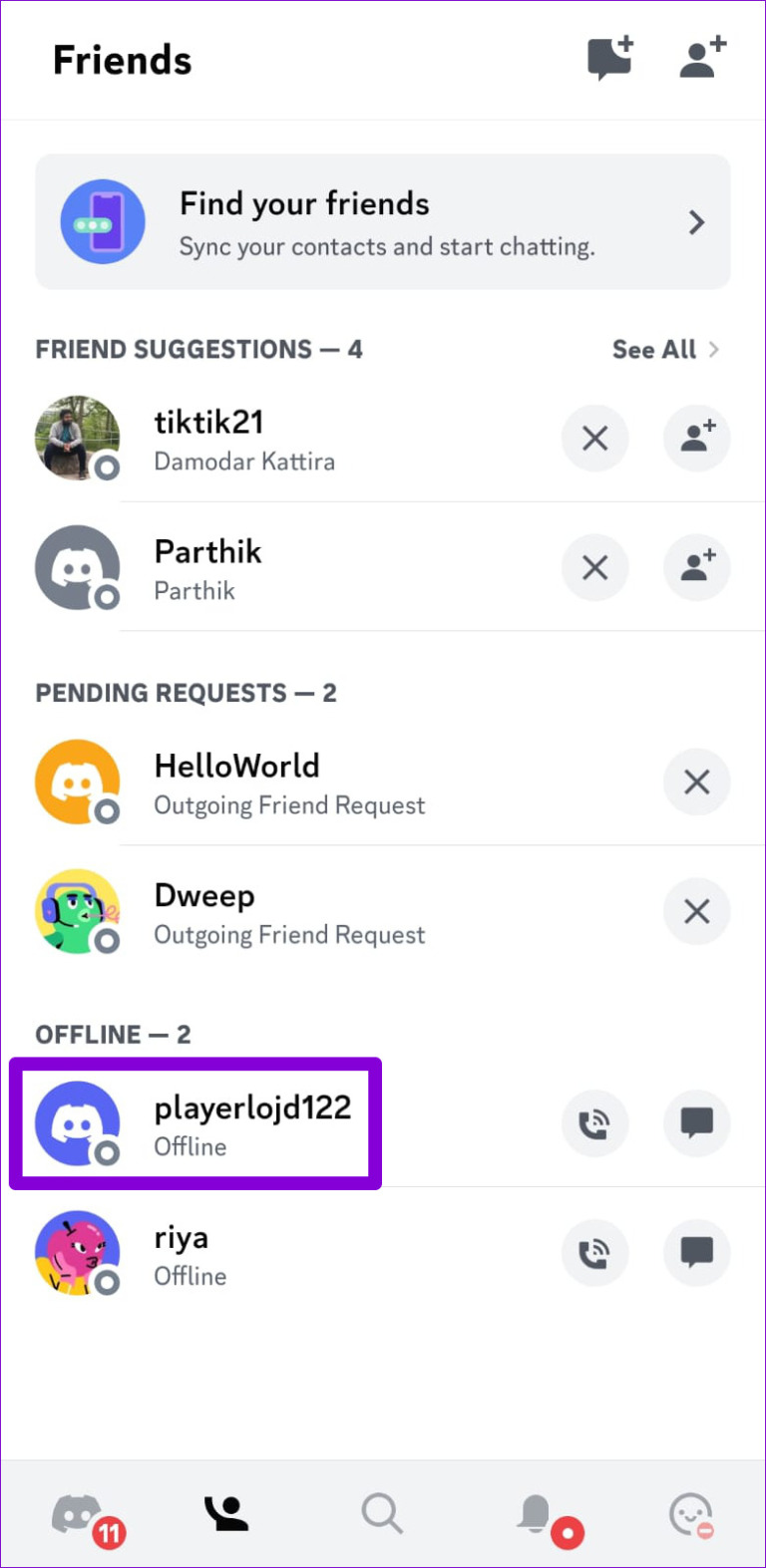766x1568 pixels.
Task: Message riya using the chat bubble icon
Action: pos(696,1253)
